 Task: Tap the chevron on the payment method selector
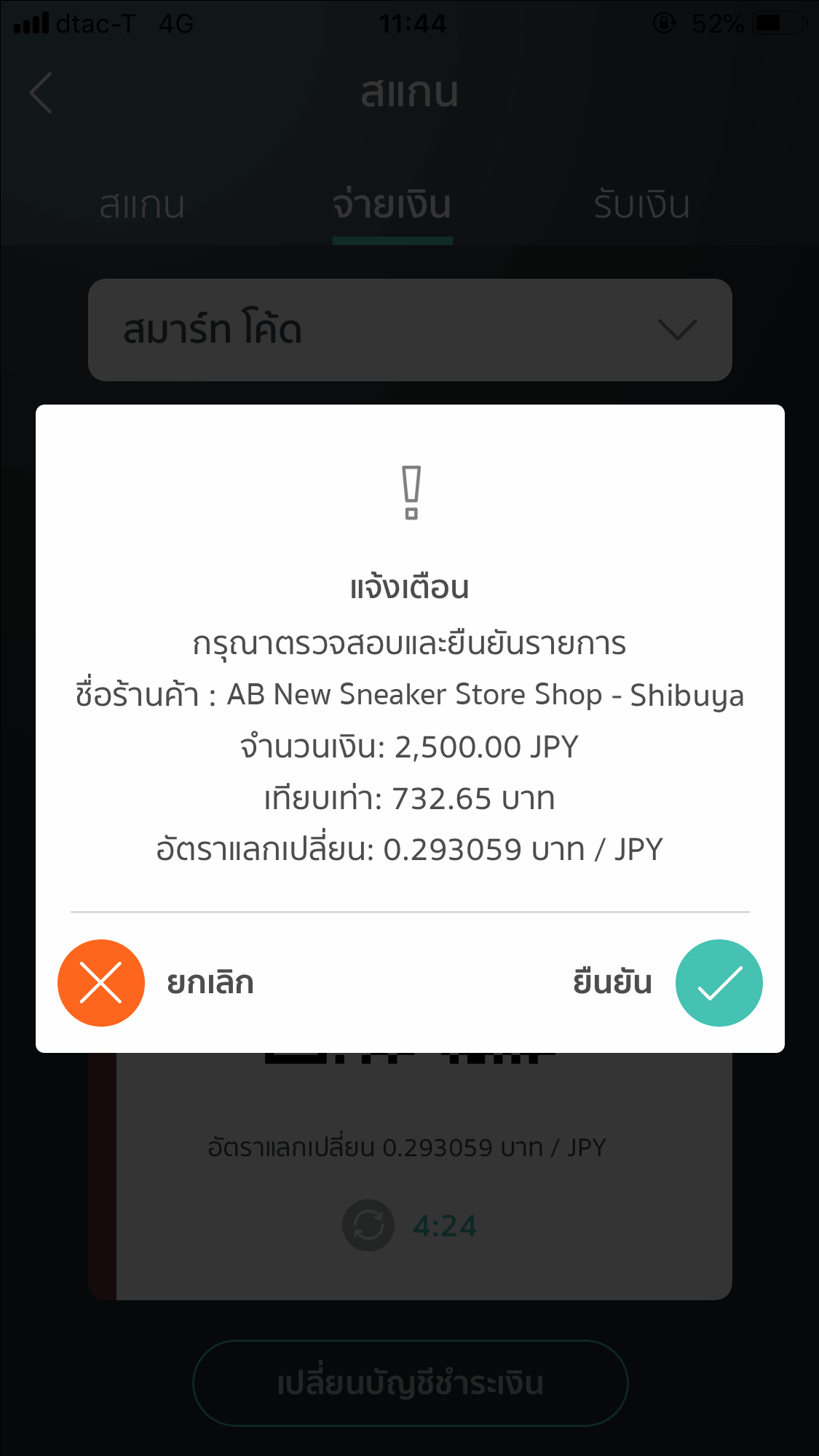678,329
